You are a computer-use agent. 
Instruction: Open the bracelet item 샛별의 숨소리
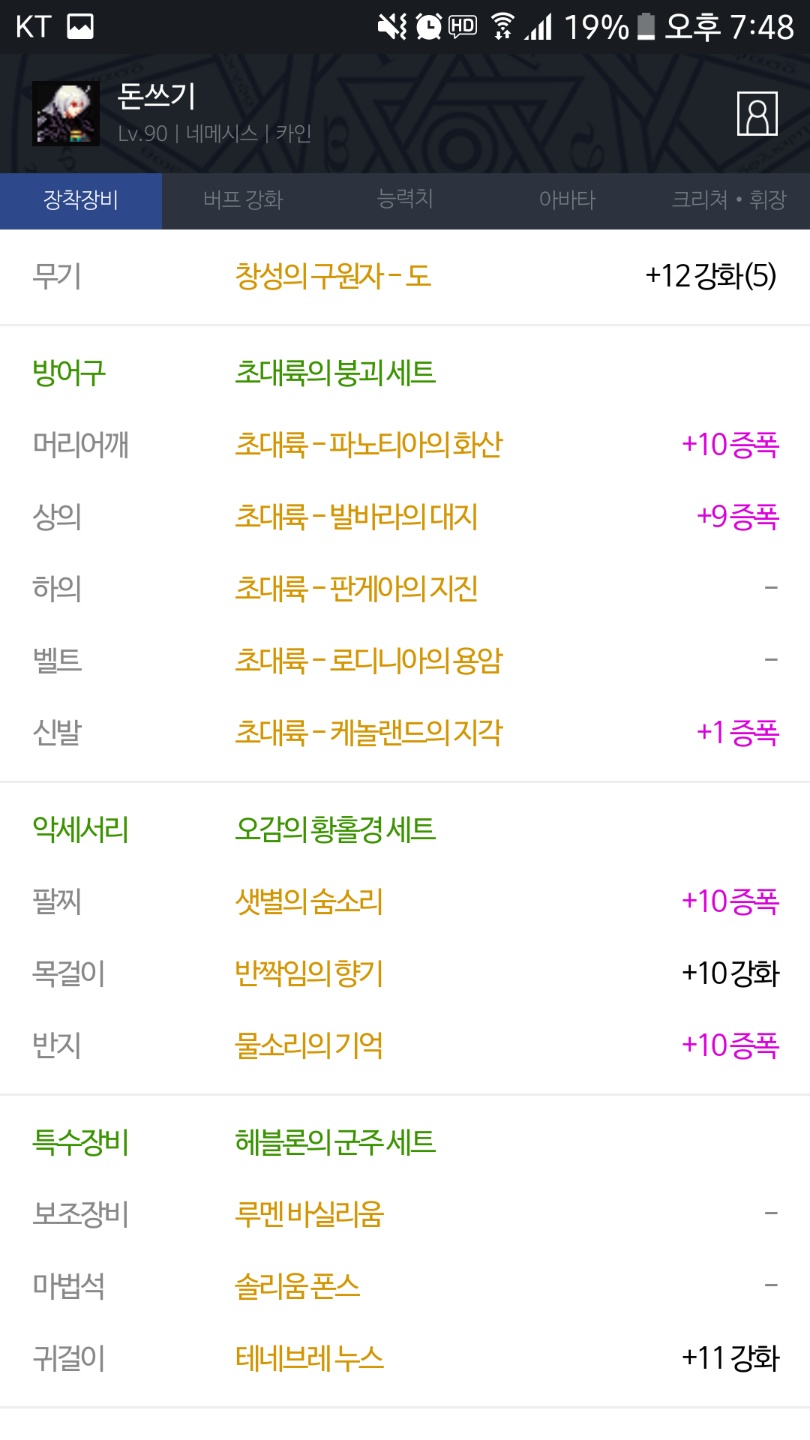tap(309, 901)
